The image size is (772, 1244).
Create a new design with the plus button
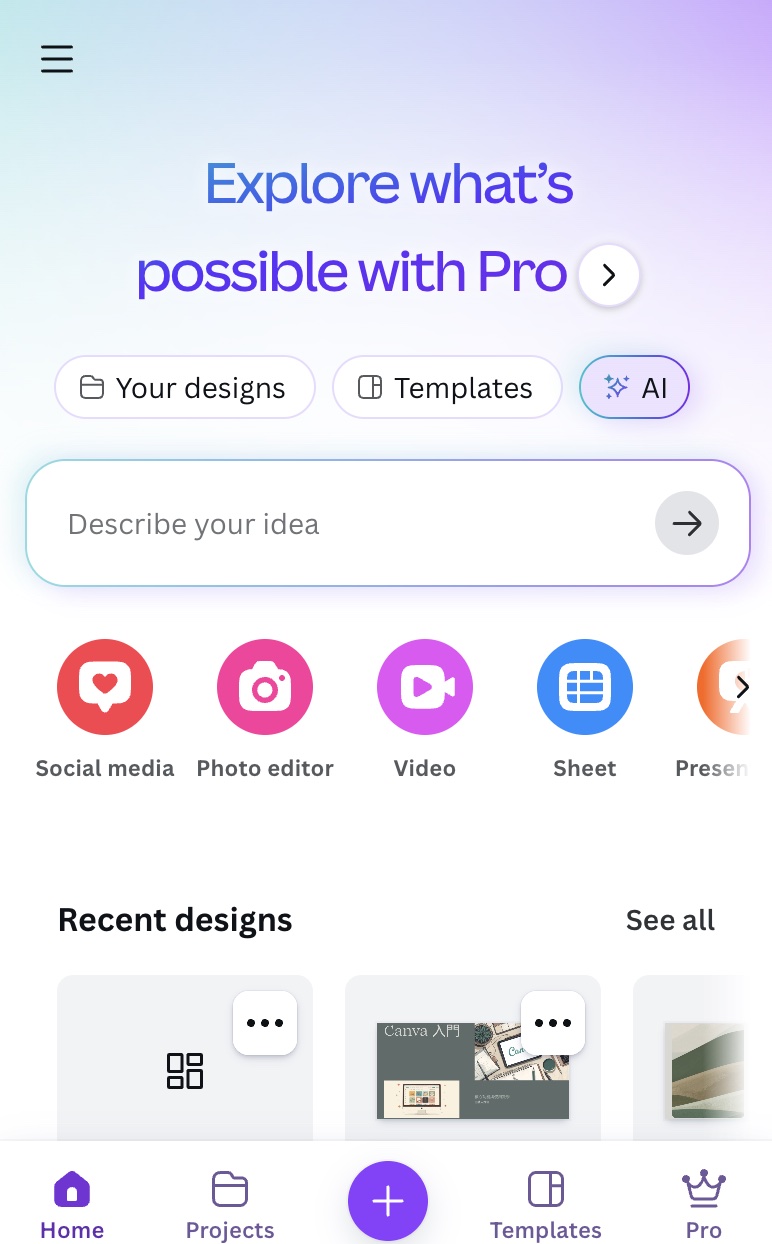388,1201
